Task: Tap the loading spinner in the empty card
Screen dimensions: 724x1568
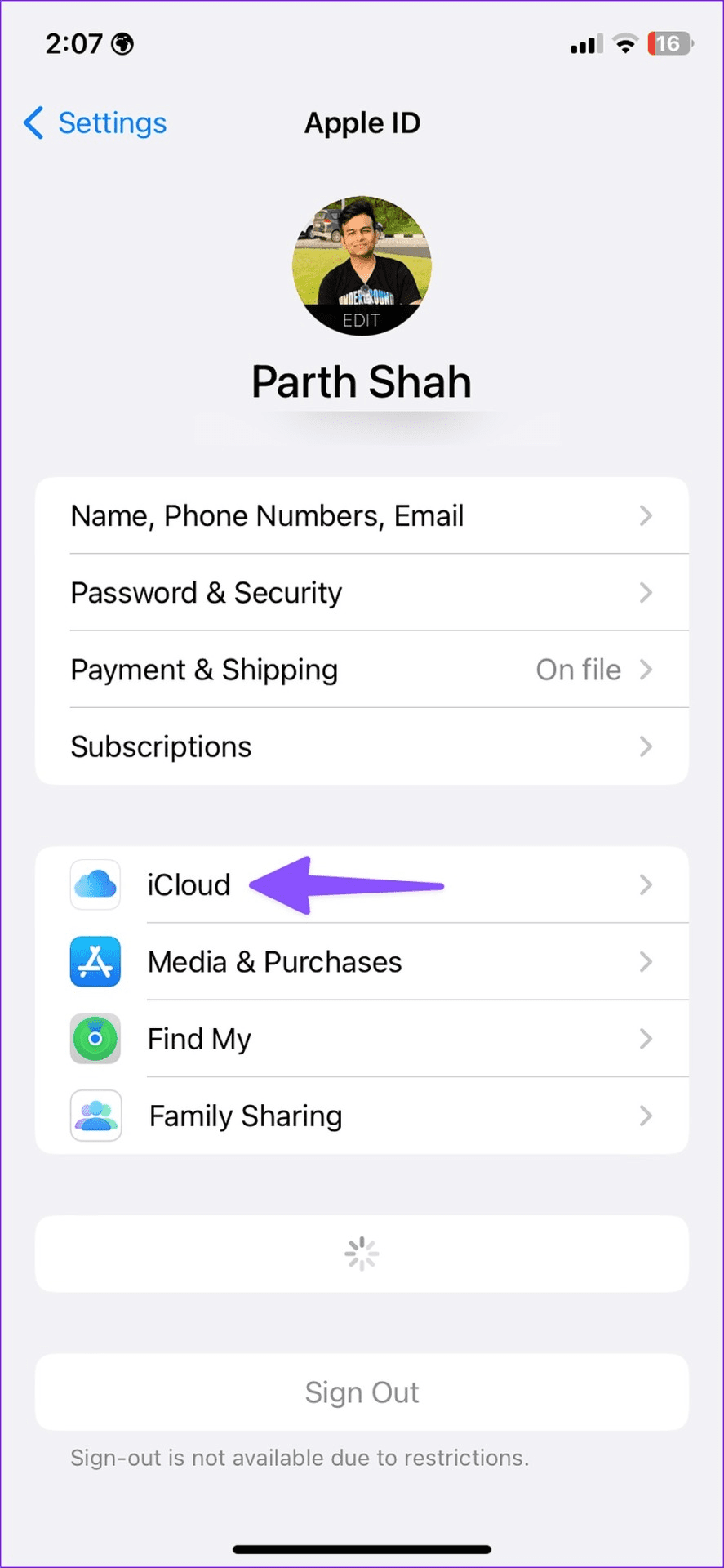Action: tap(362, 1254)
